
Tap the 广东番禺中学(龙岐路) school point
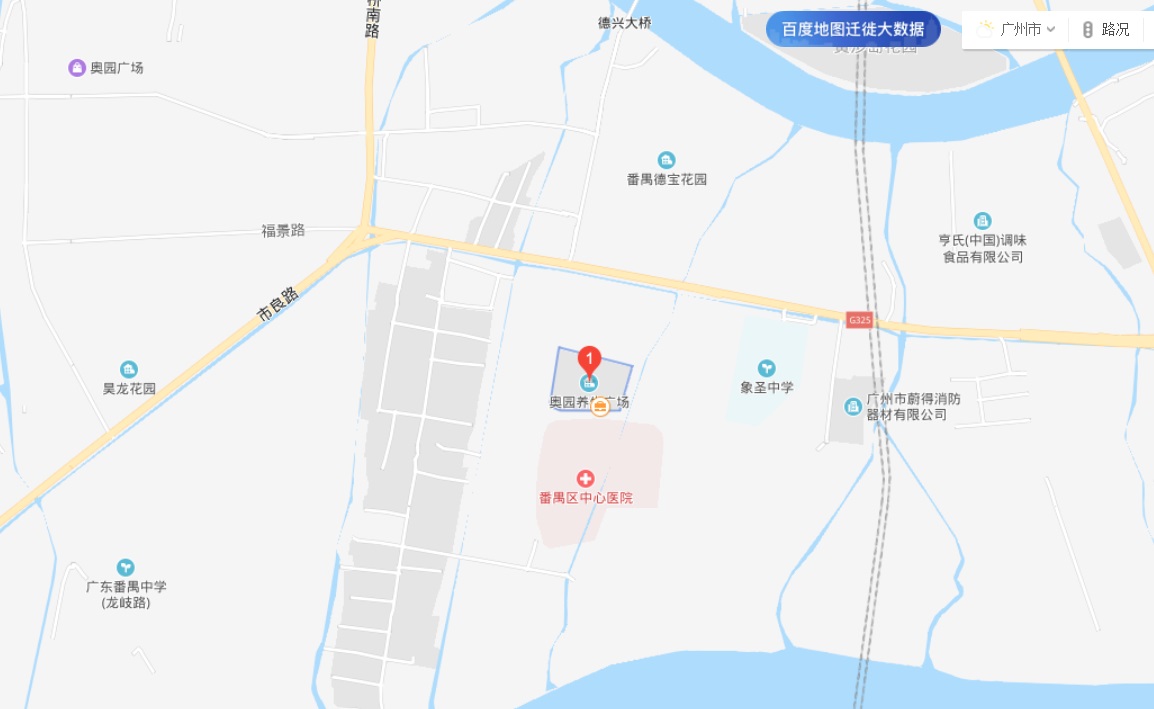pos(126,567)
